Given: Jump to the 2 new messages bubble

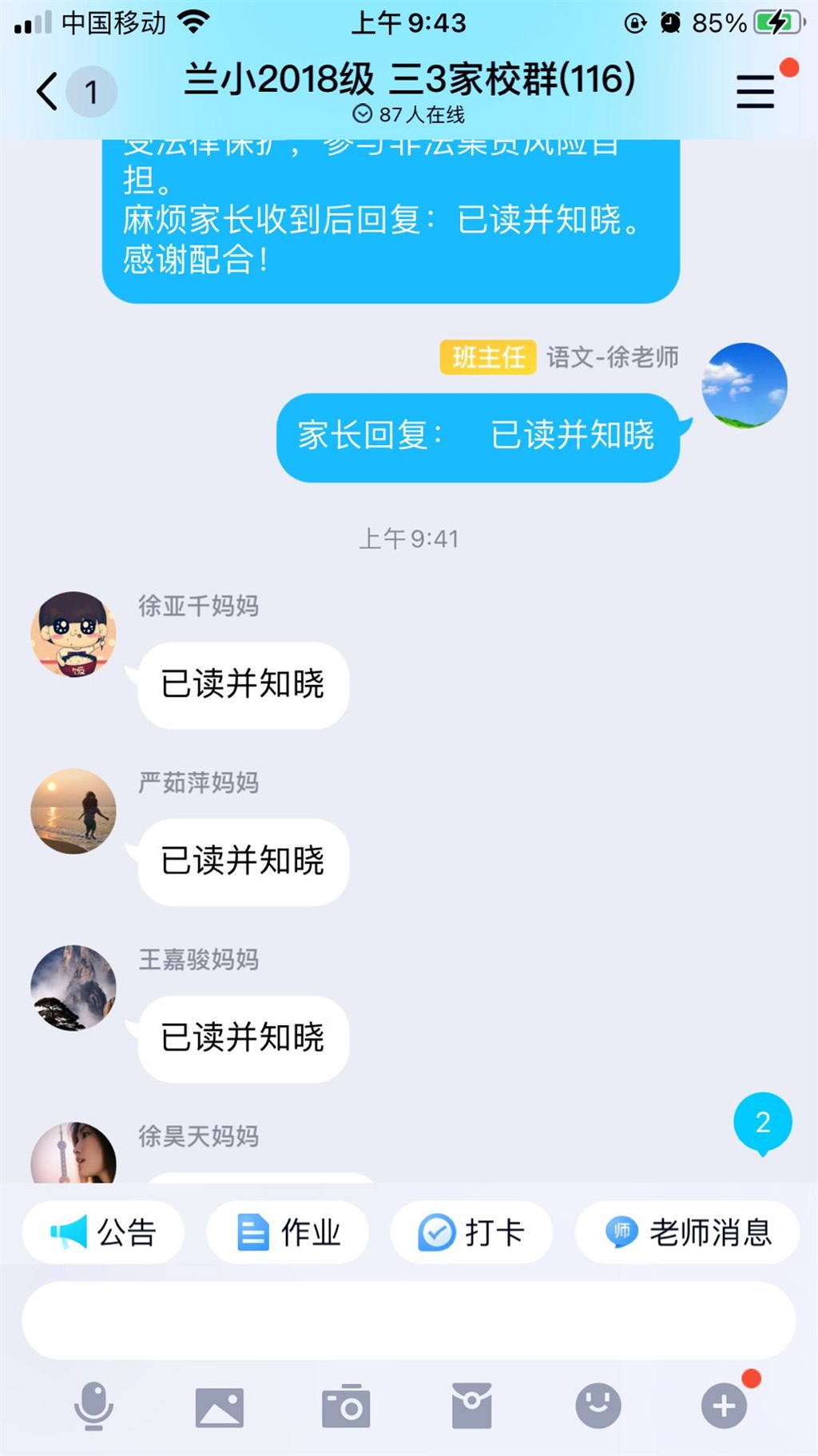Looking at the screenshot, I should [x=763, y=1123].
